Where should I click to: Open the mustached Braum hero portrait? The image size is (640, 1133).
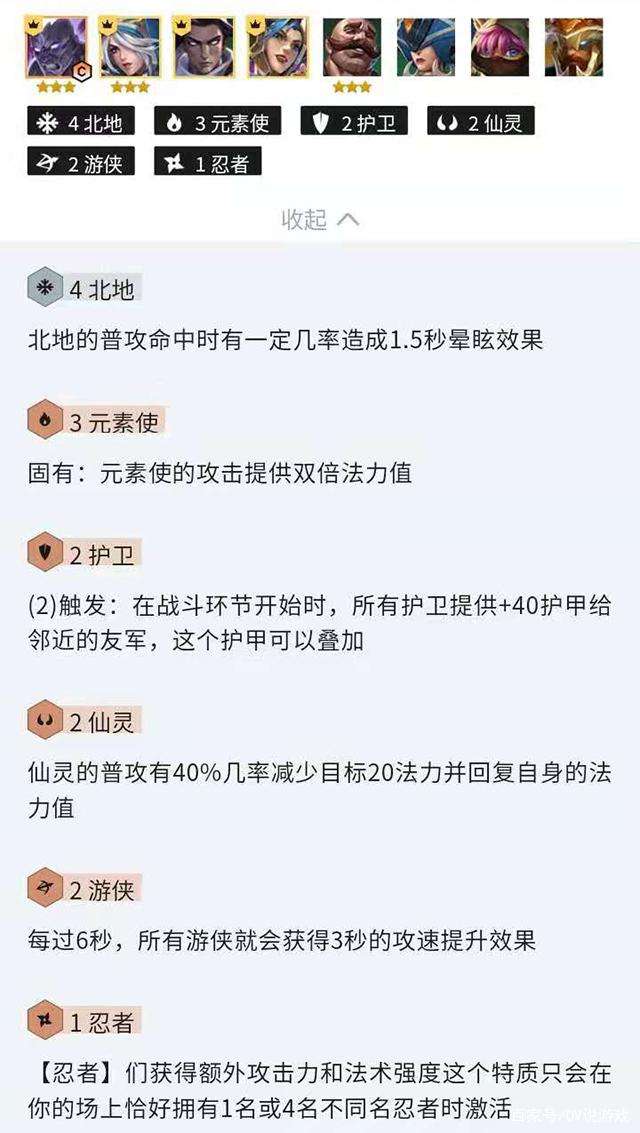coord(352,48)
